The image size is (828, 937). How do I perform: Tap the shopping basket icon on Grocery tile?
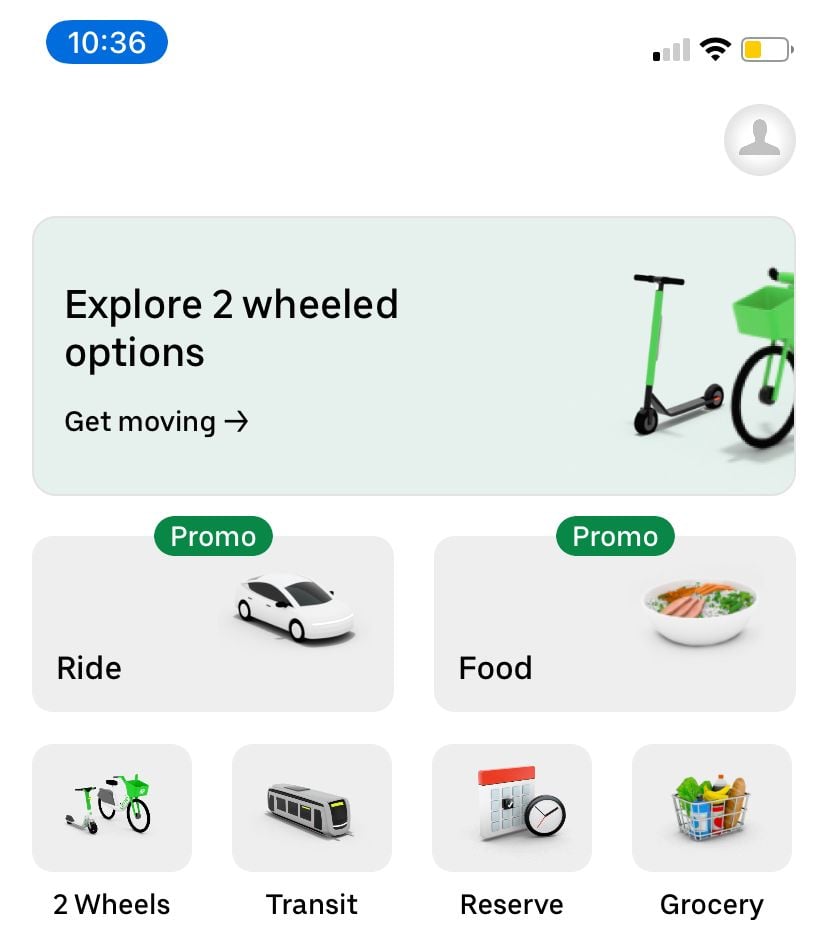711,805
